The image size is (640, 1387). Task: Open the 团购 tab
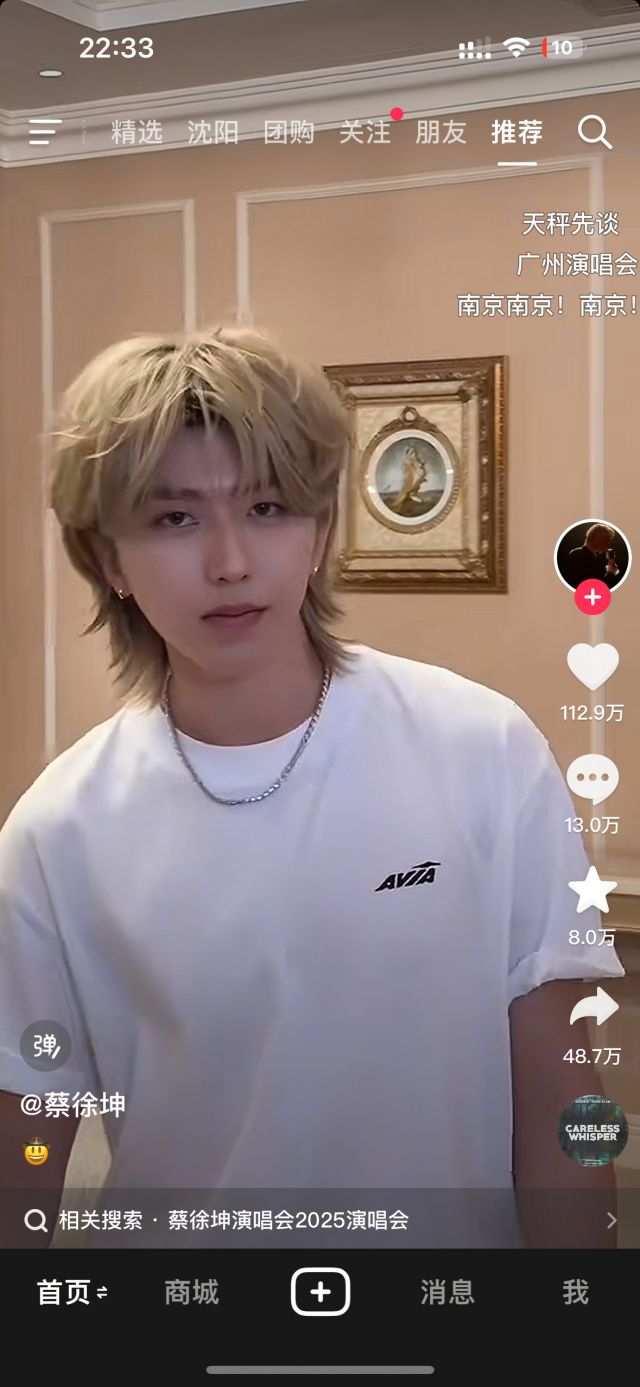289,132
